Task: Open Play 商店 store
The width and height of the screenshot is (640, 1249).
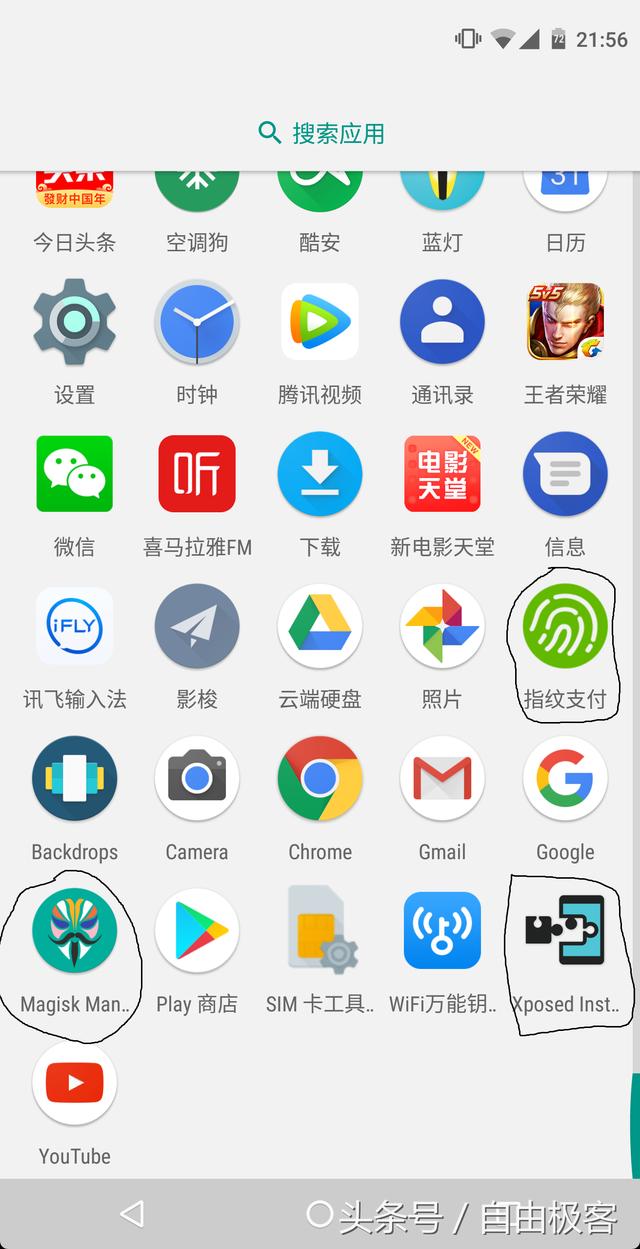Action: (x=197, y=932)
